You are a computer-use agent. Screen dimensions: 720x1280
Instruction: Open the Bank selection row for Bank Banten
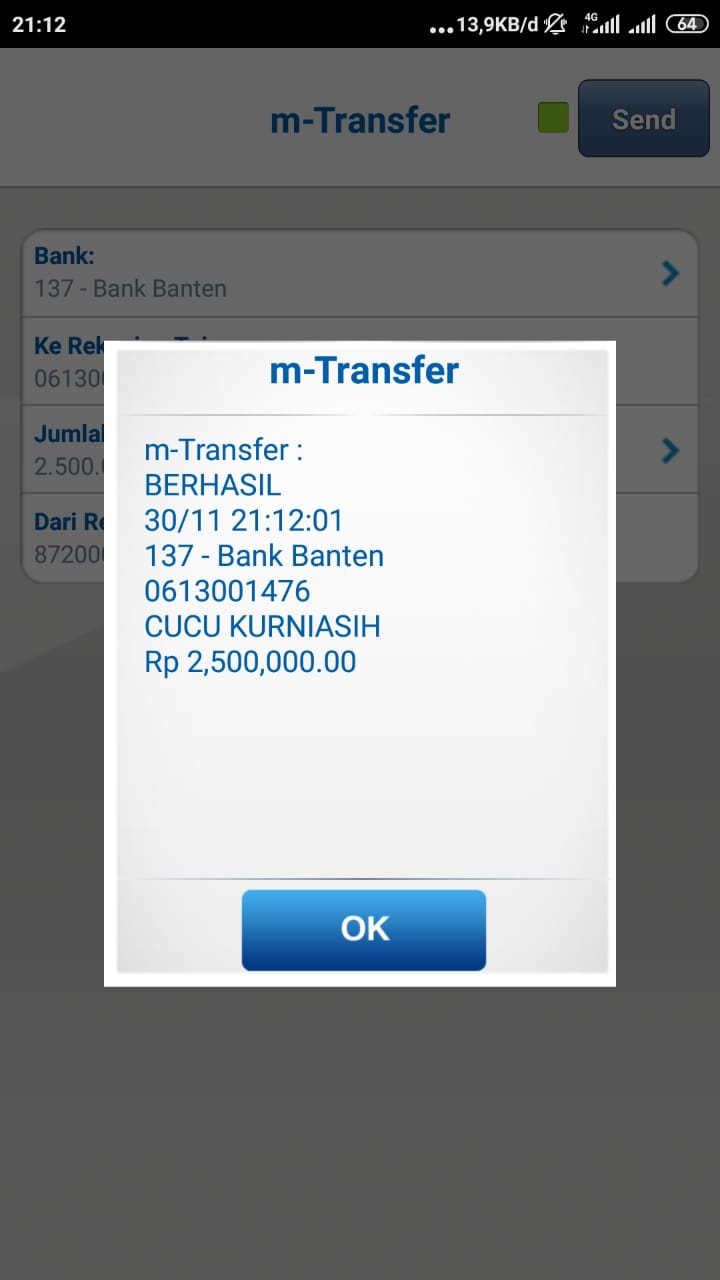[x=360, y=273]
